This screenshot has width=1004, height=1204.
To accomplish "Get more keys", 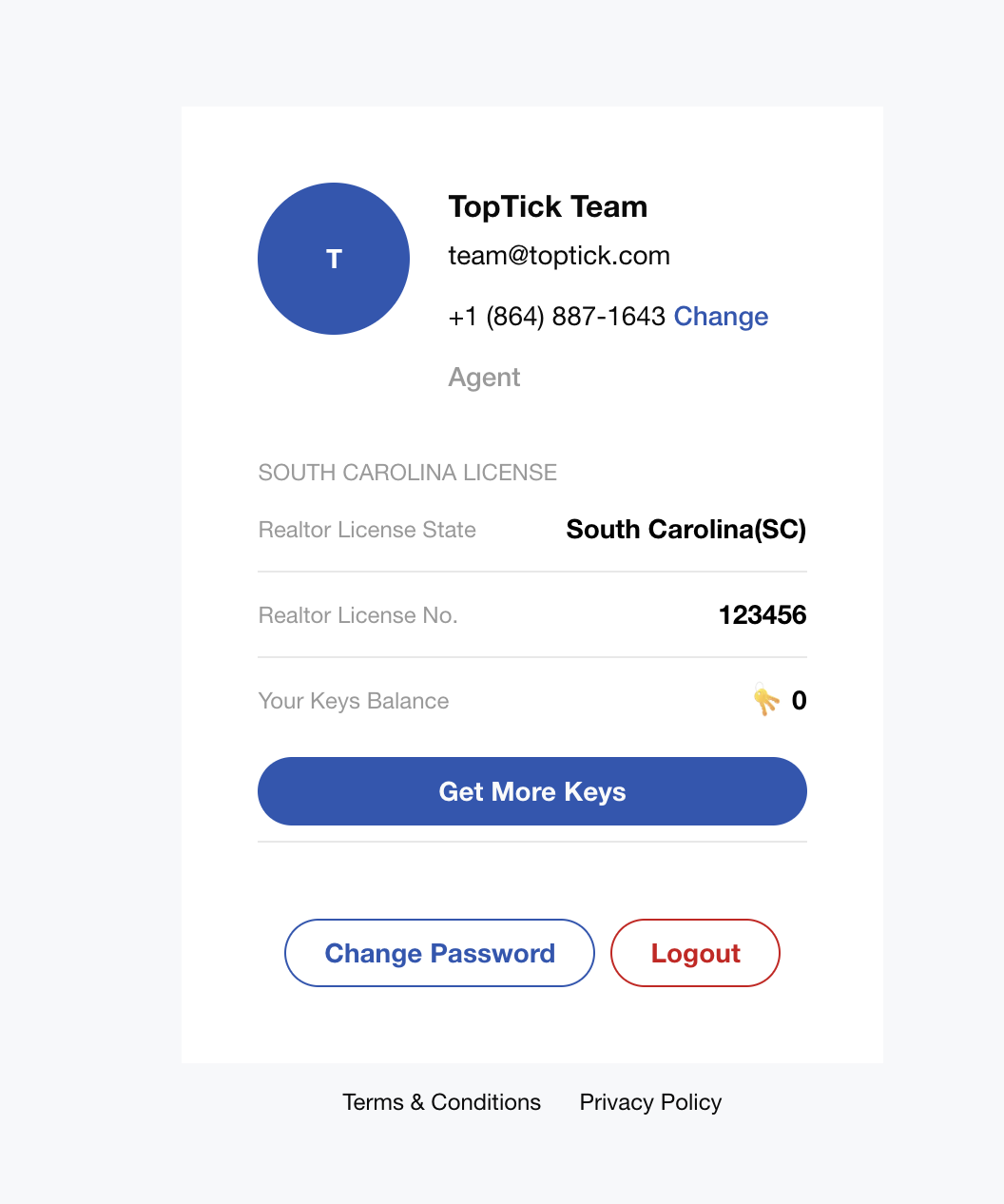I will coord(531,791).
